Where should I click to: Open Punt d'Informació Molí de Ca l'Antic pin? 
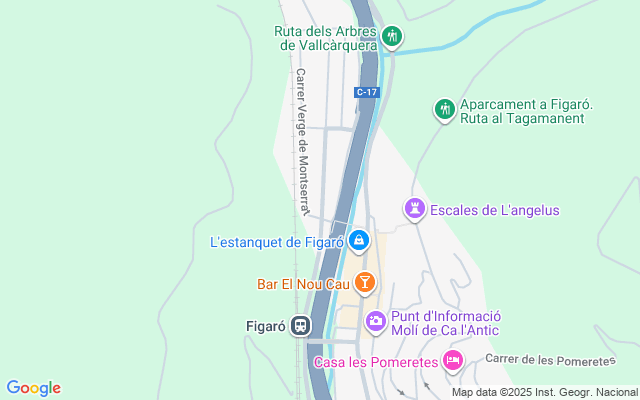tap(376, 321)
